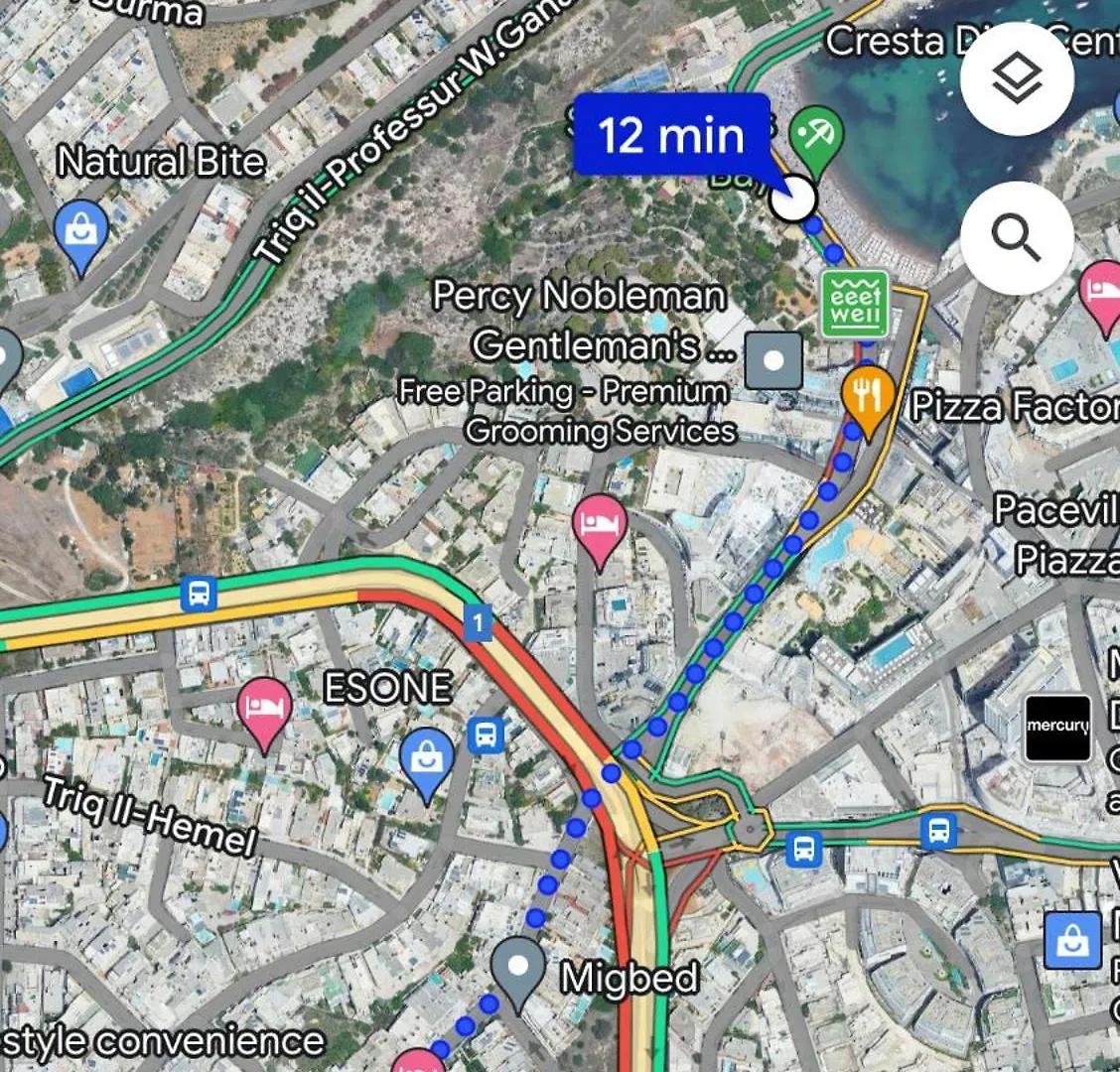
Task: Open Percy Nobleman Gentleman's marker
Action: coord(772,359)
